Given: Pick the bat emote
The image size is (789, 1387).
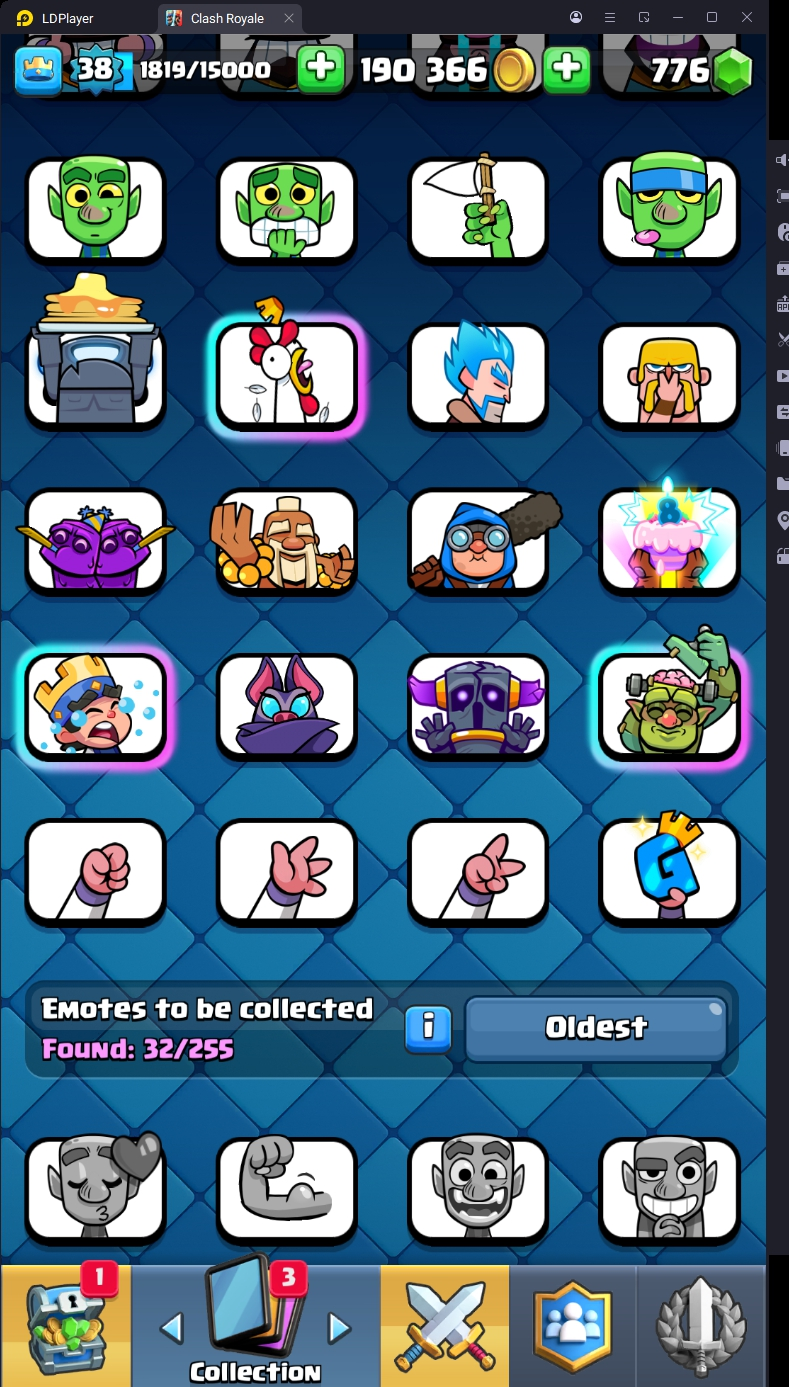Looking at the screenshot, I should pyautogui.click(x=287, y=706).
